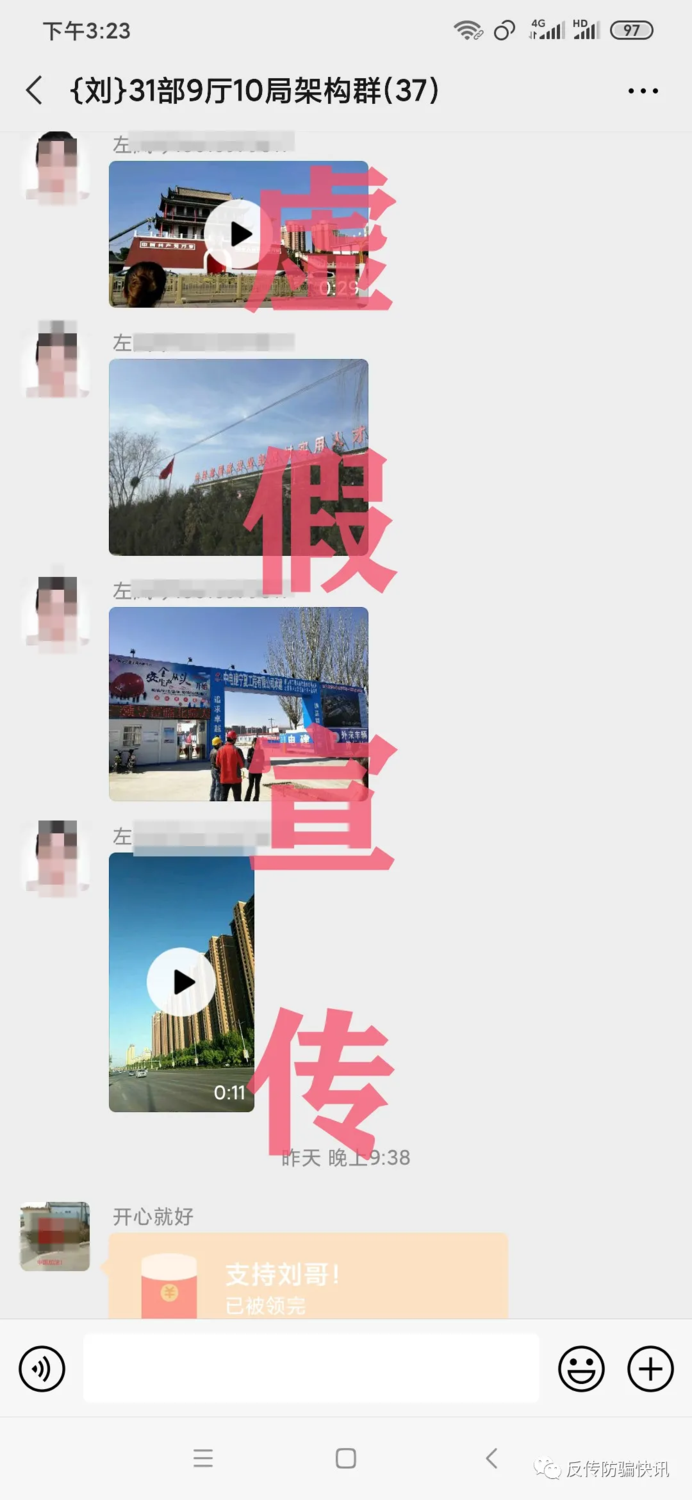Open the plus attachment menu

(650, 1368)
